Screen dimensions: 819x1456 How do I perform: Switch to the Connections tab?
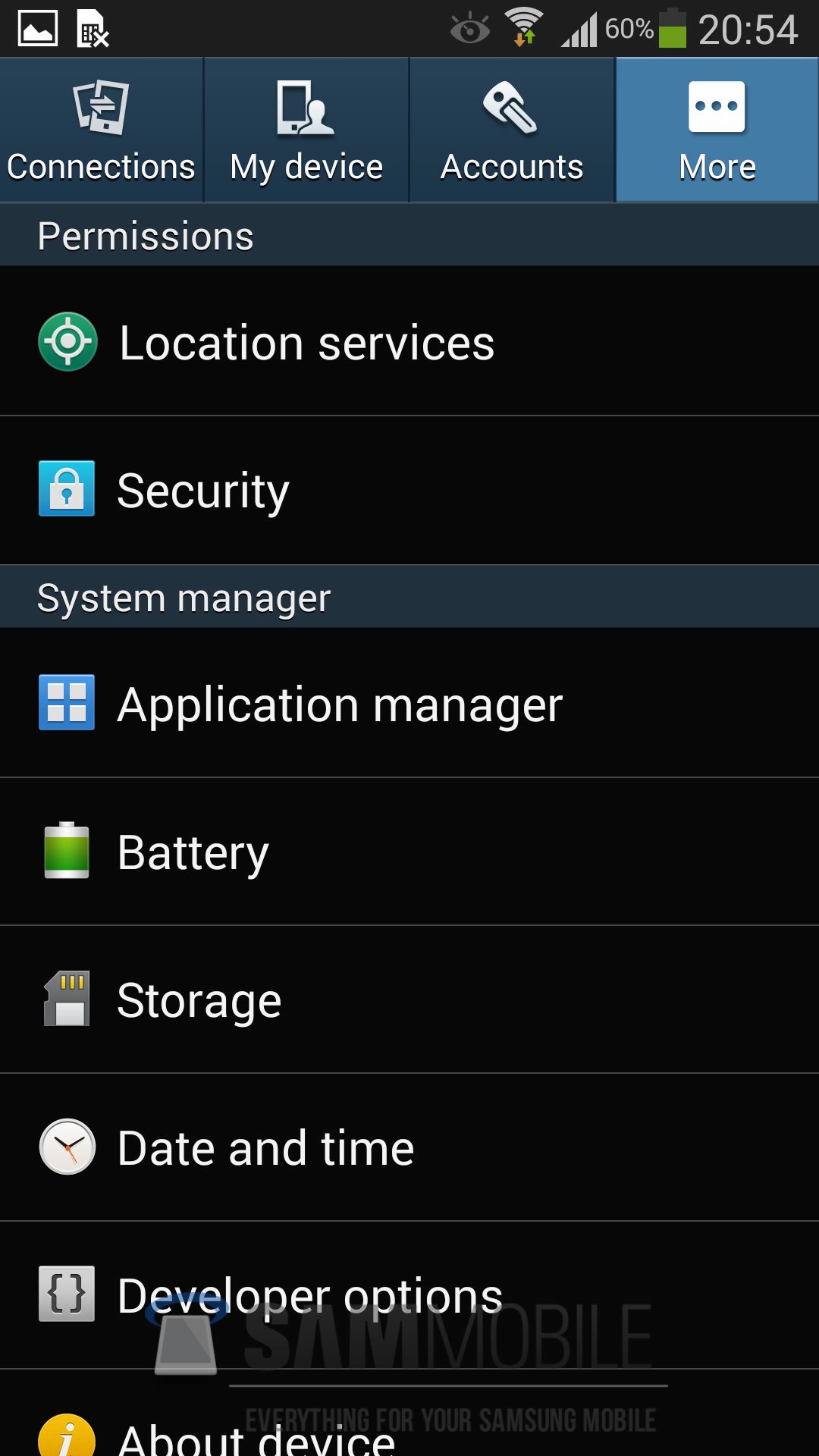(x=102, y=130)
